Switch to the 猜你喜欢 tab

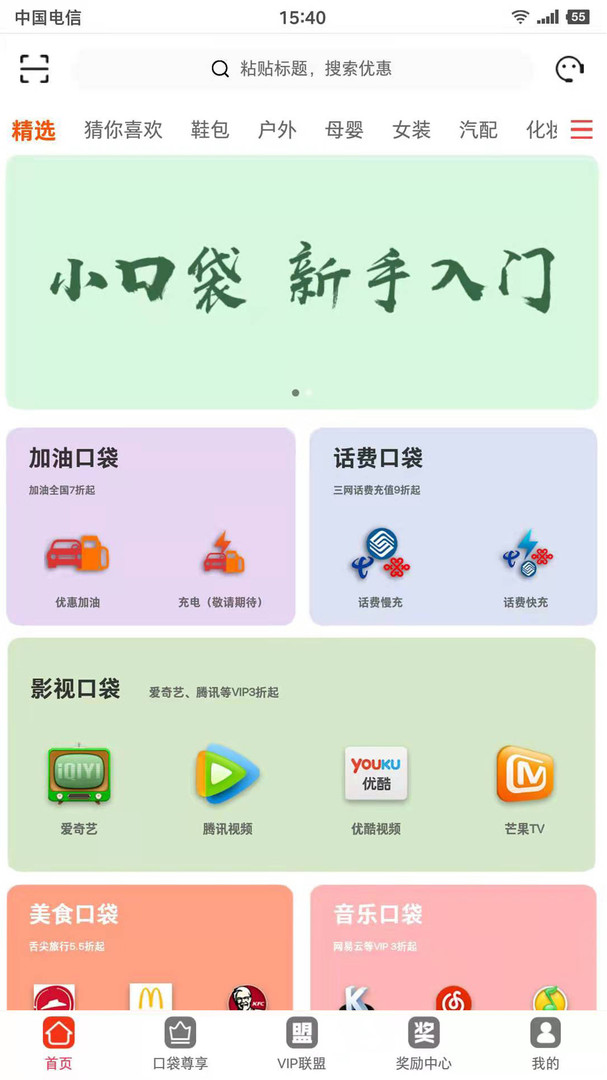(123, 130)
